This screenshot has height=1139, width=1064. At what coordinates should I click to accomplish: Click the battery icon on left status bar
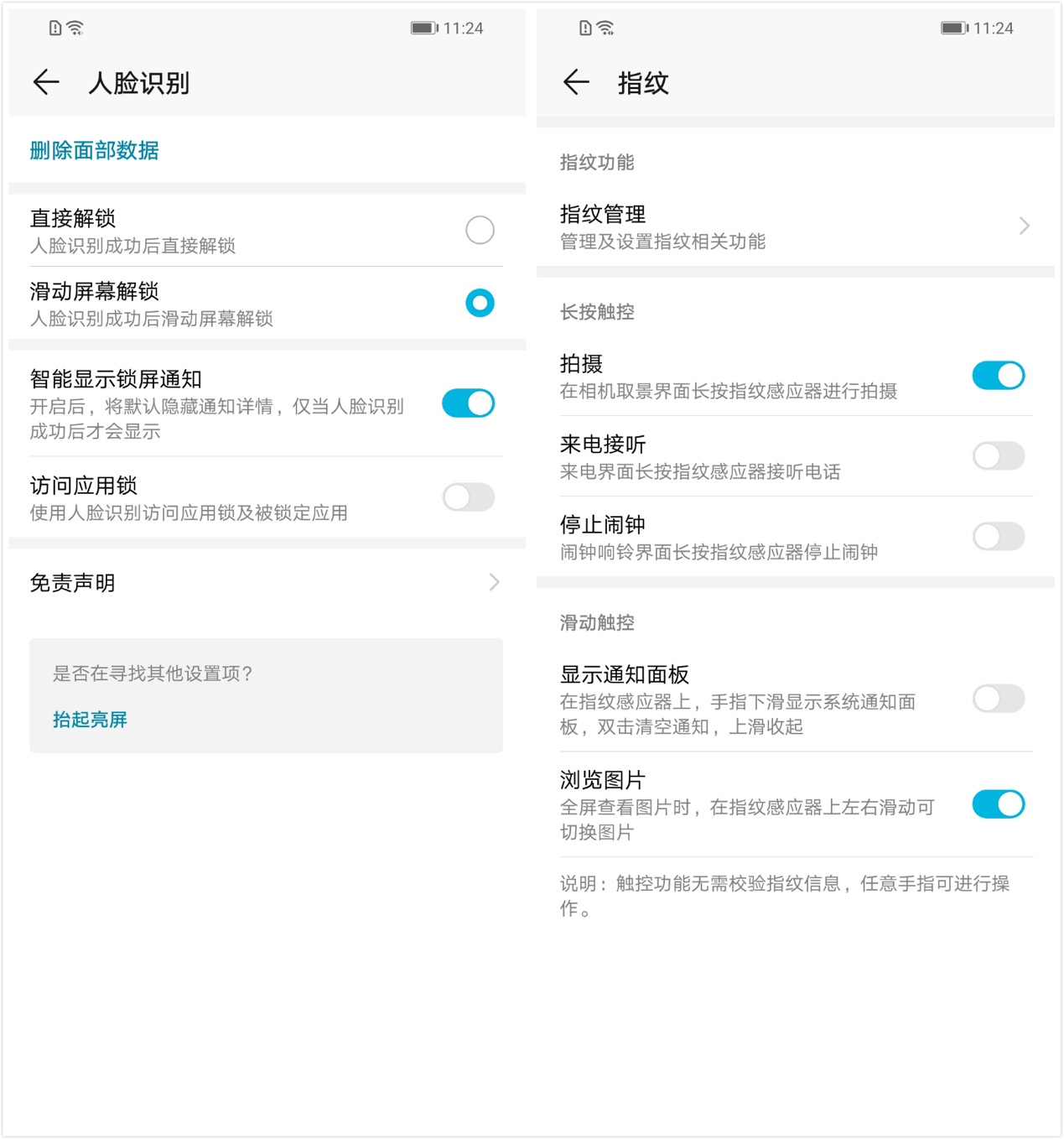(423, 28)
